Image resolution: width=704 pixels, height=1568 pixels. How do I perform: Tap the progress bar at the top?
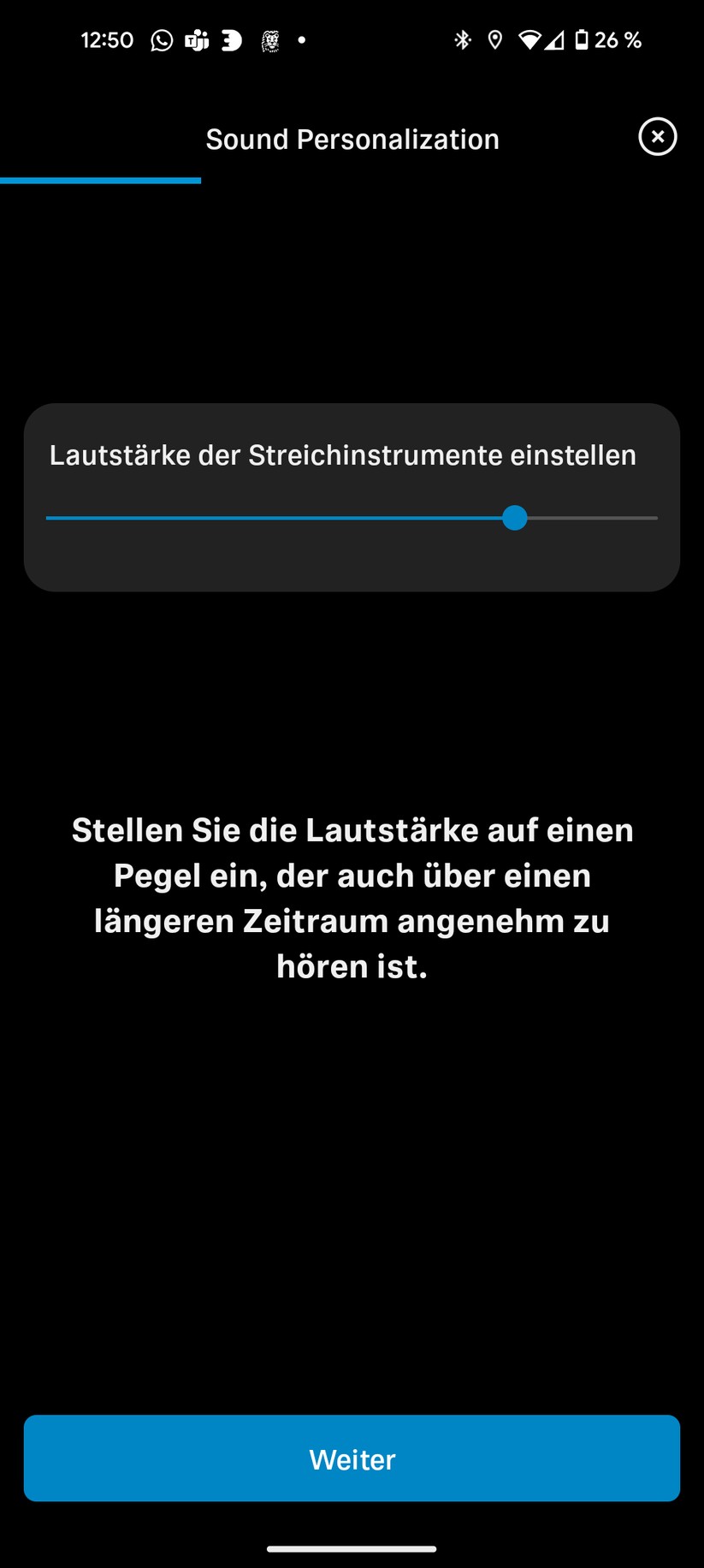tap(100, 180)
